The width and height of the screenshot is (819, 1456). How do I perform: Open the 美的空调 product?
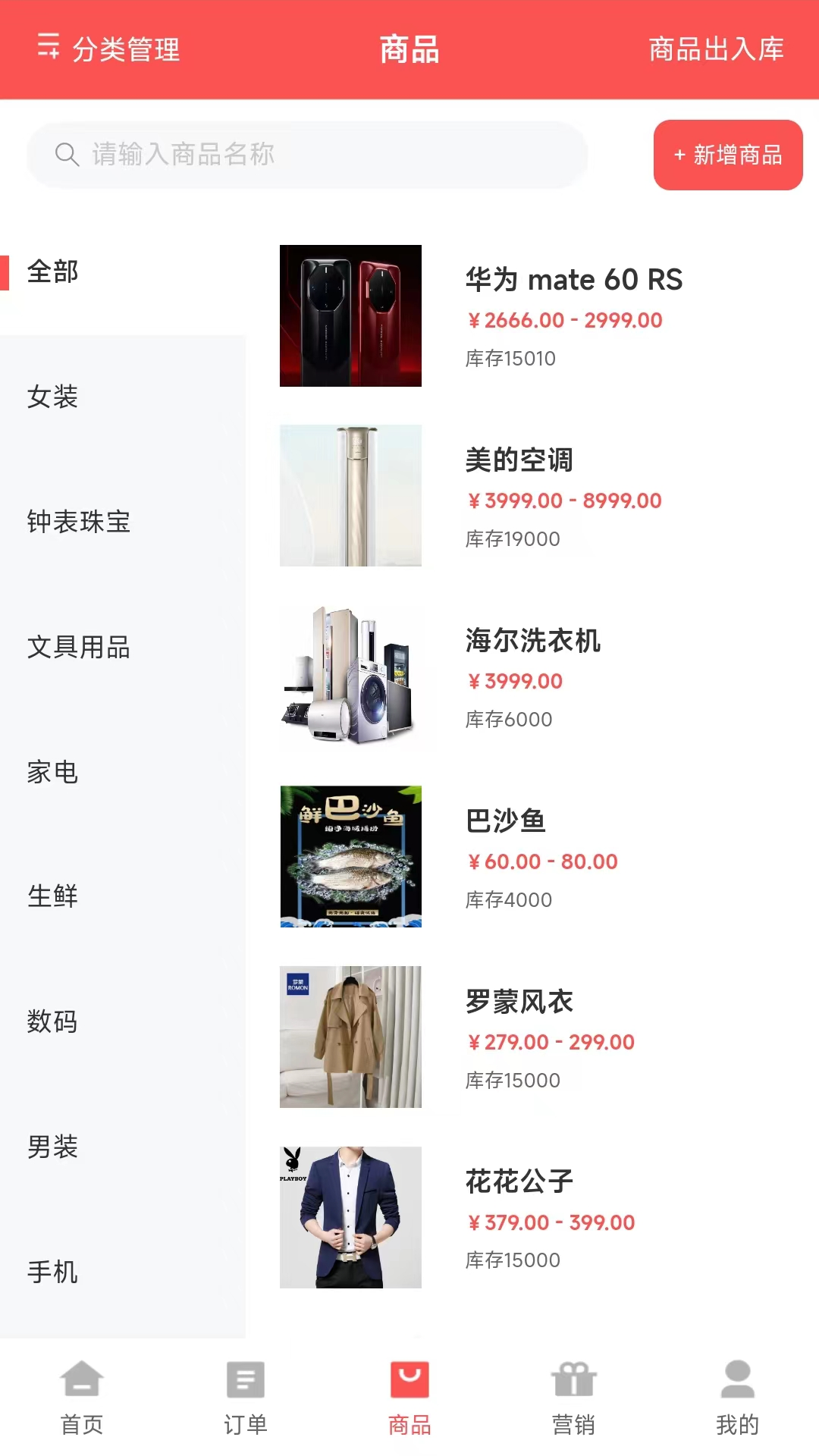519,460
